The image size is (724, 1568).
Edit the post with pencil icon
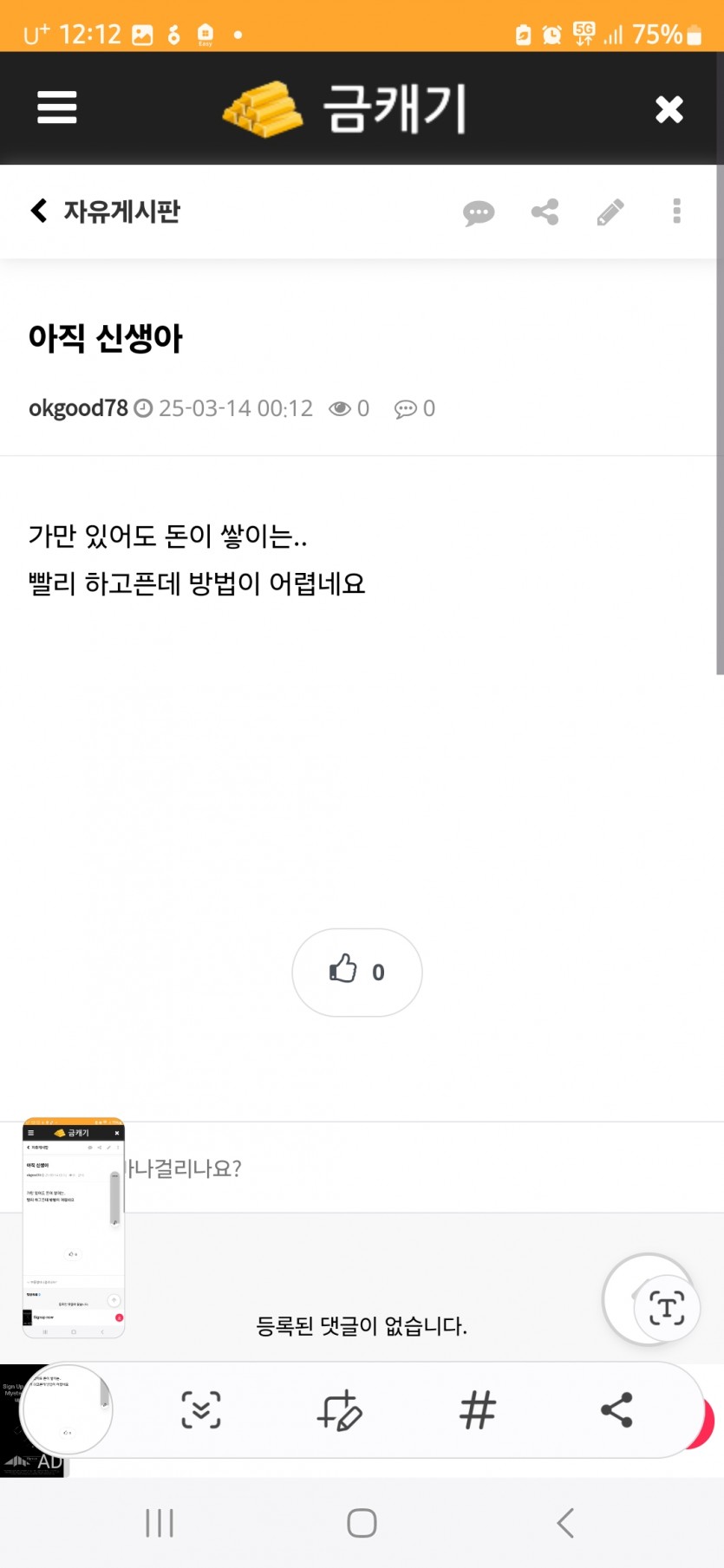[610, 211]
